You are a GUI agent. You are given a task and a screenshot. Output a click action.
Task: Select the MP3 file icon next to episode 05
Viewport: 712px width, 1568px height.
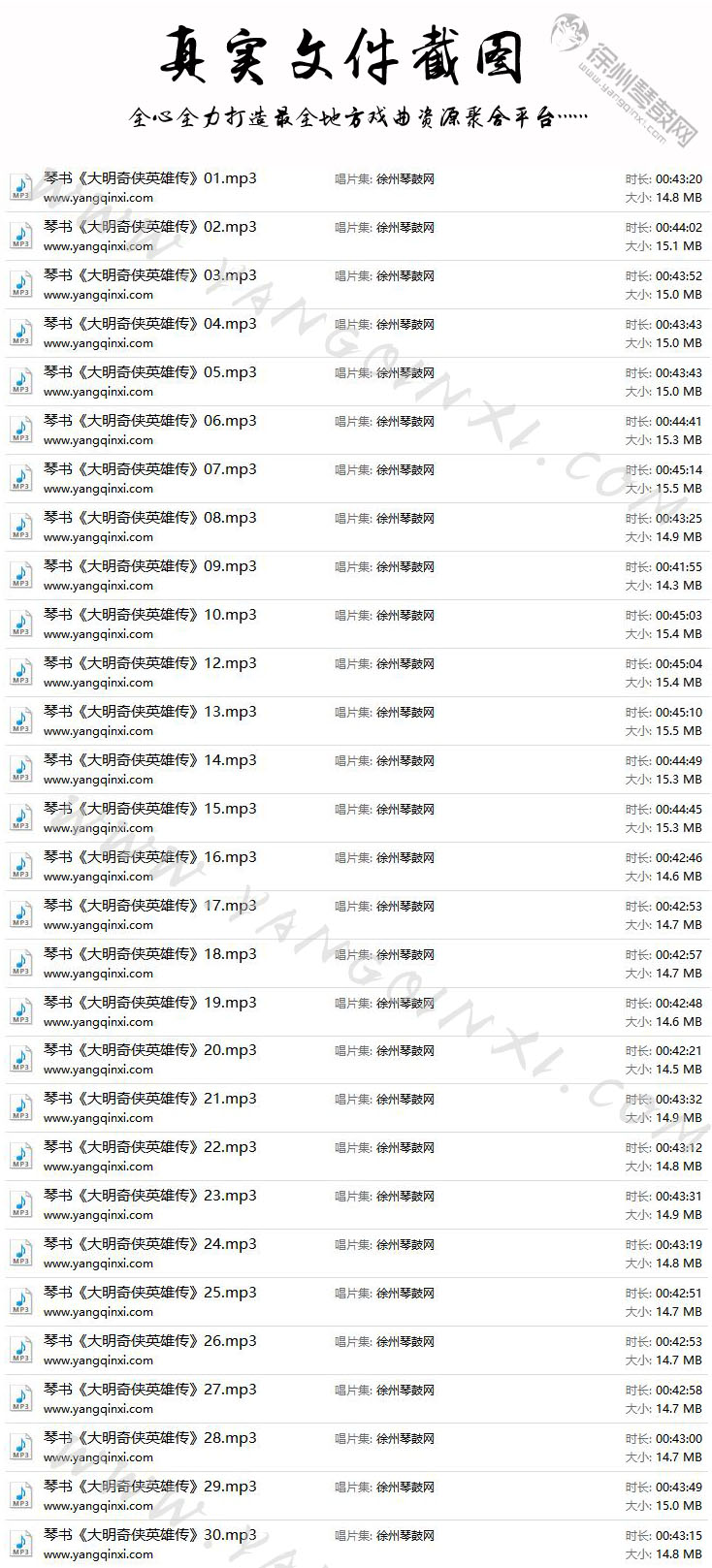pyautogui.click(x=20, y=381)
